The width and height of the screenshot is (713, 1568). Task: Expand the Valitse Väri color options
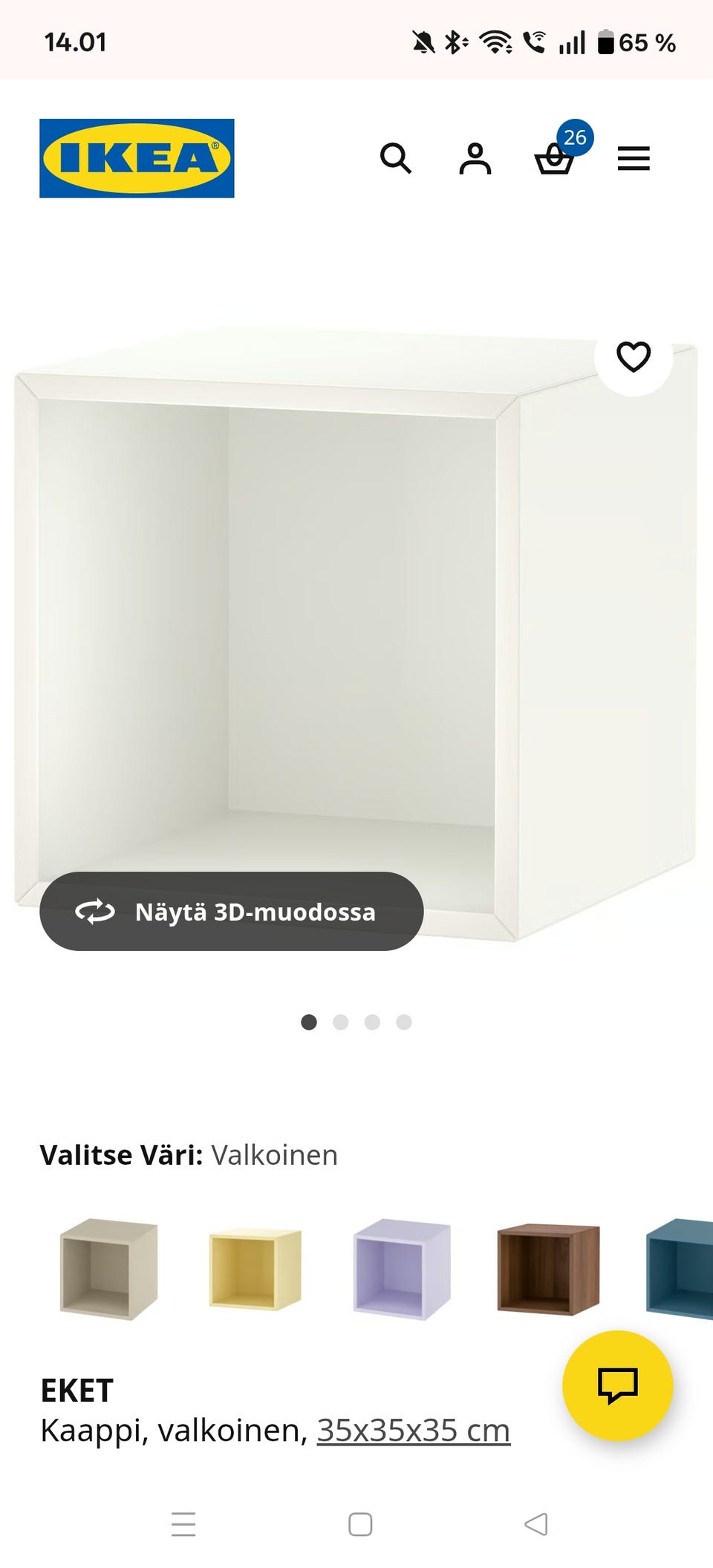(x=189, y=1154)
